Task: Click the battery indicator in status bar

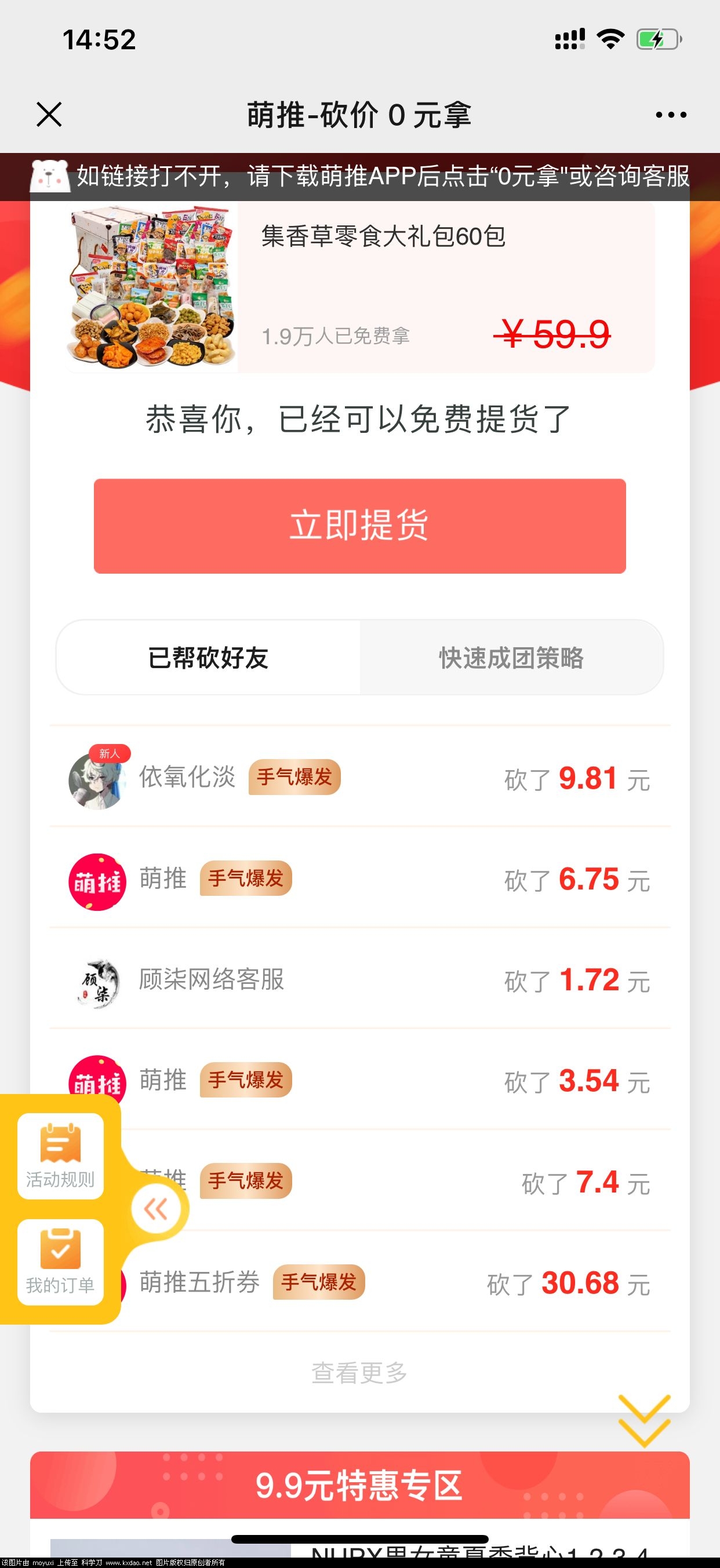Action: [658, 38]
